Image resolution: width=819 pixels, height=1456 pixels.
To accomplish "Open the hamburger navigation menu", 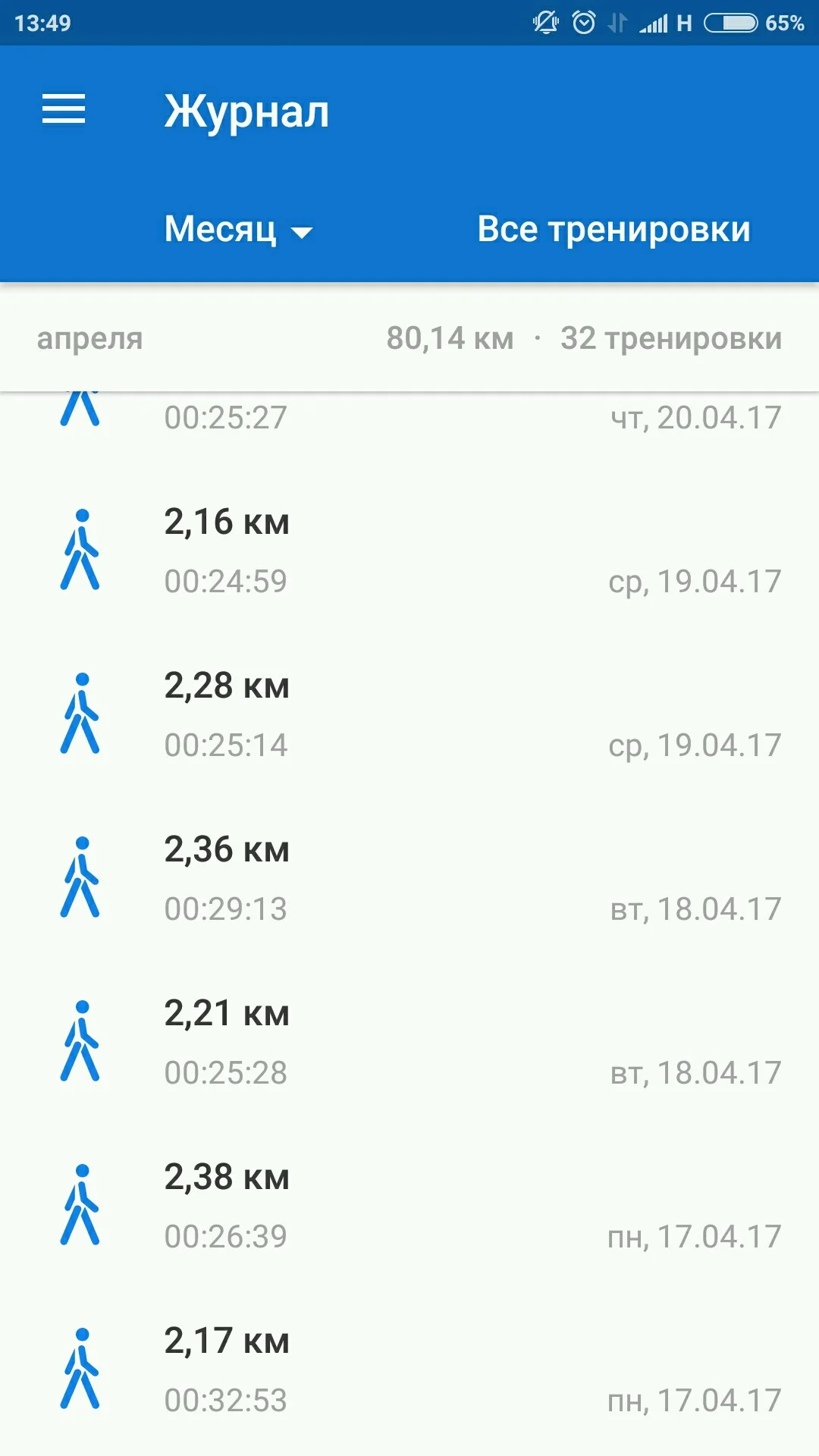I will tap(64, 110).
